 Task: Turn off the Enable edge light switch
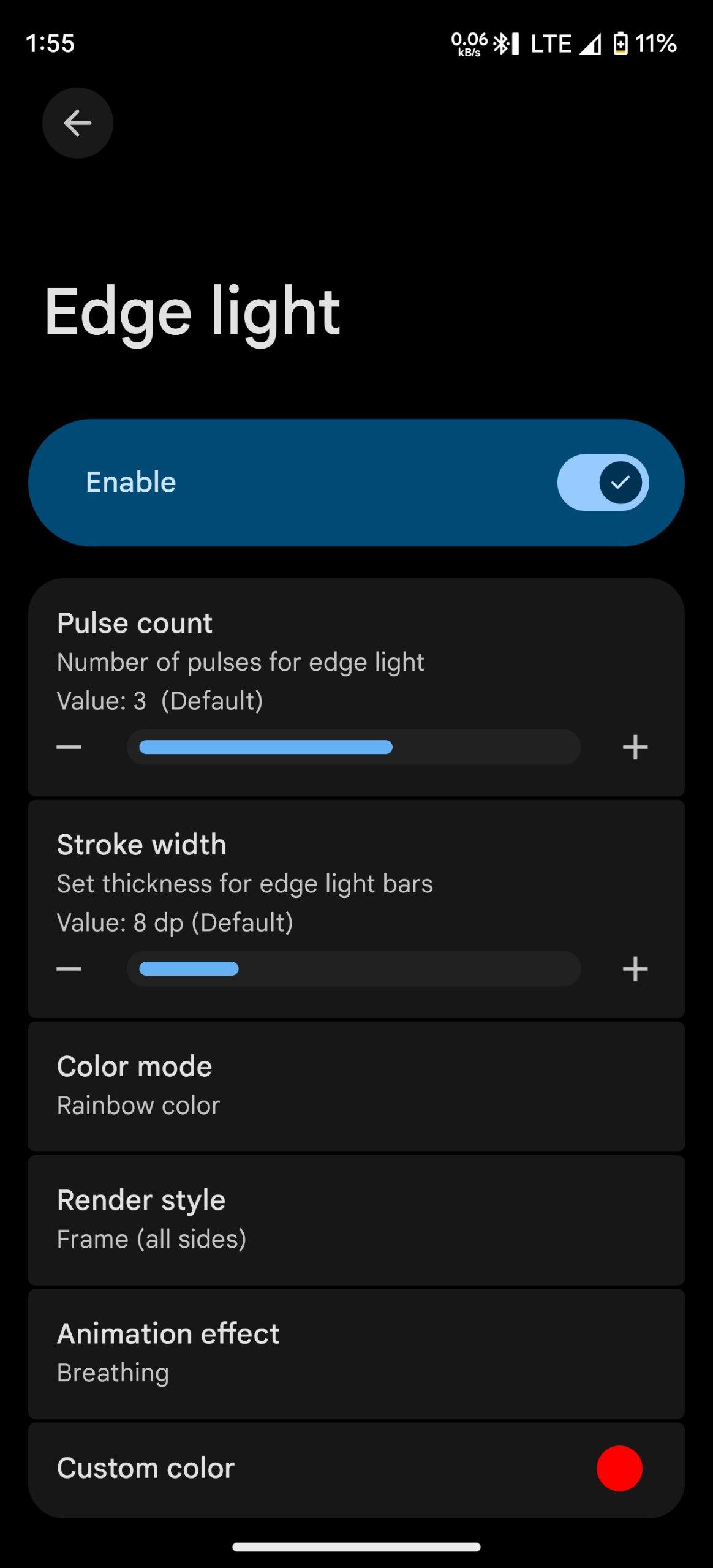603,483
